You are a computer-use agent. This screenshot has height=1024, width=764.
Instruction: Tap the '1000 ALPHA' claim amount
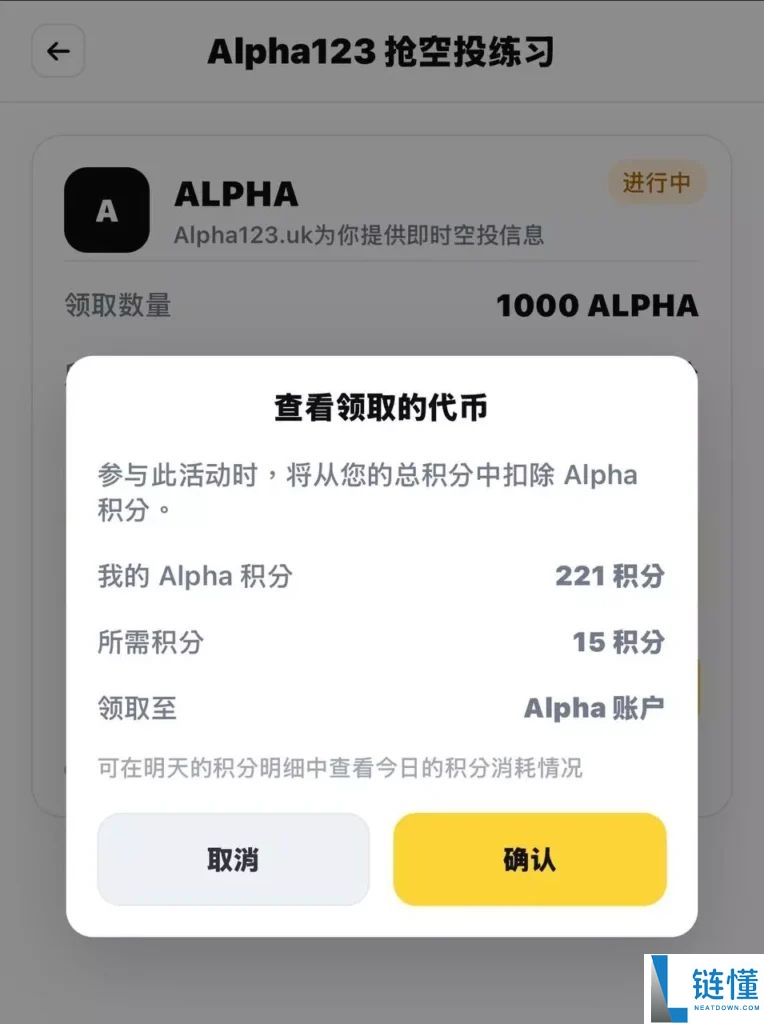[597, 306]
